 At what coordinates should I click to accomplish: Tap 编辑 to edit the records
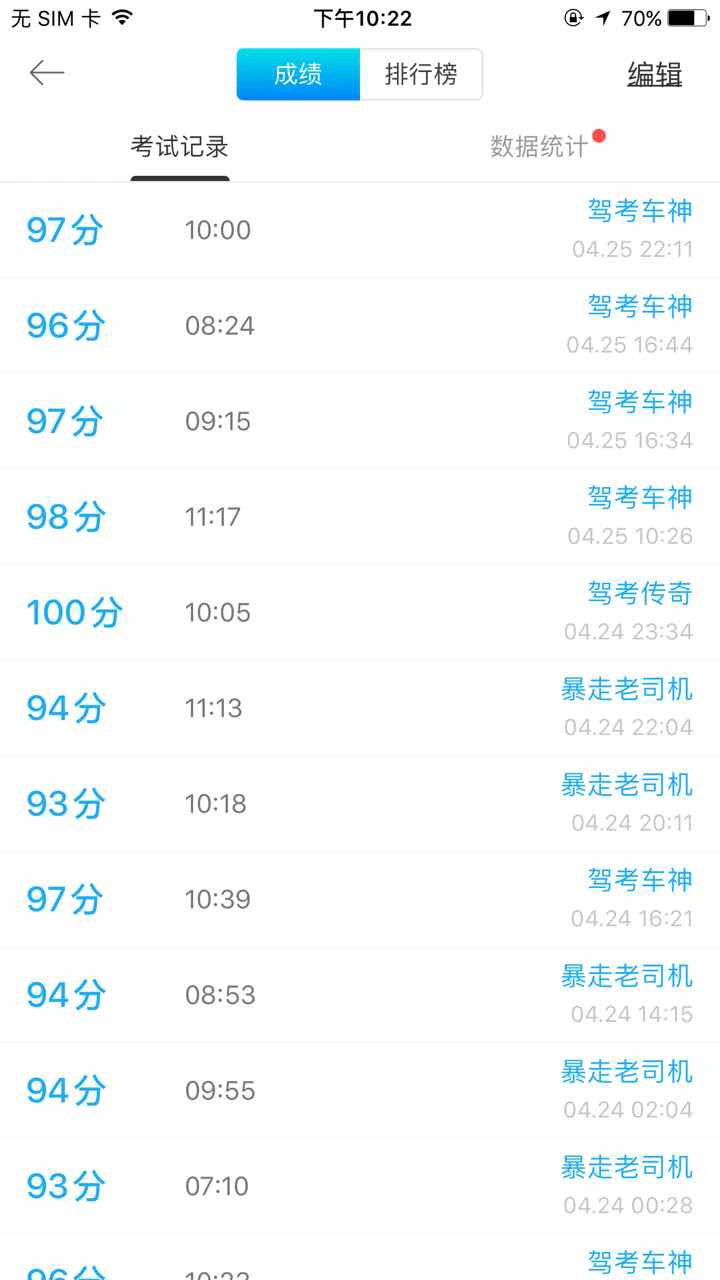pos(654,75)
